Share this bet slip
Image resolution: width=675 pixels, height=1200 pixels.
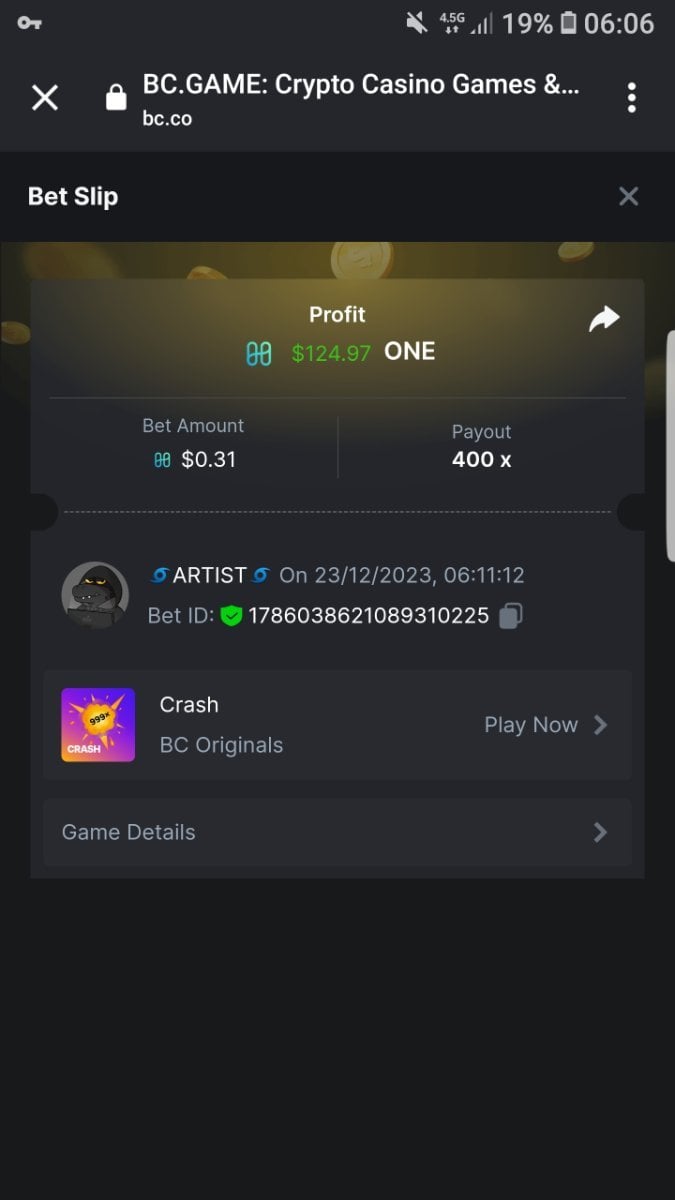click(603, 319)
